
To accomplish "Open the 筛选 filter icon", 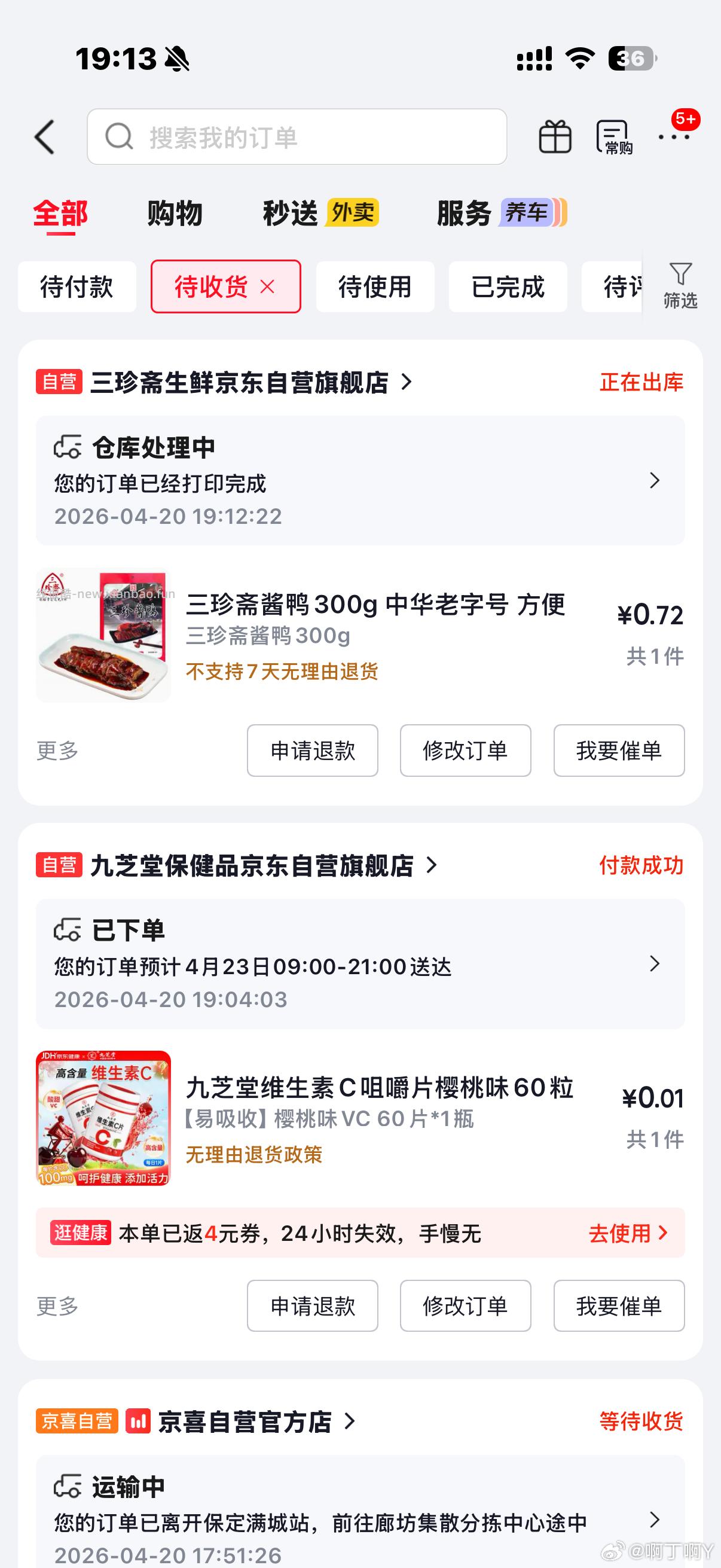I will pos(682,286).
